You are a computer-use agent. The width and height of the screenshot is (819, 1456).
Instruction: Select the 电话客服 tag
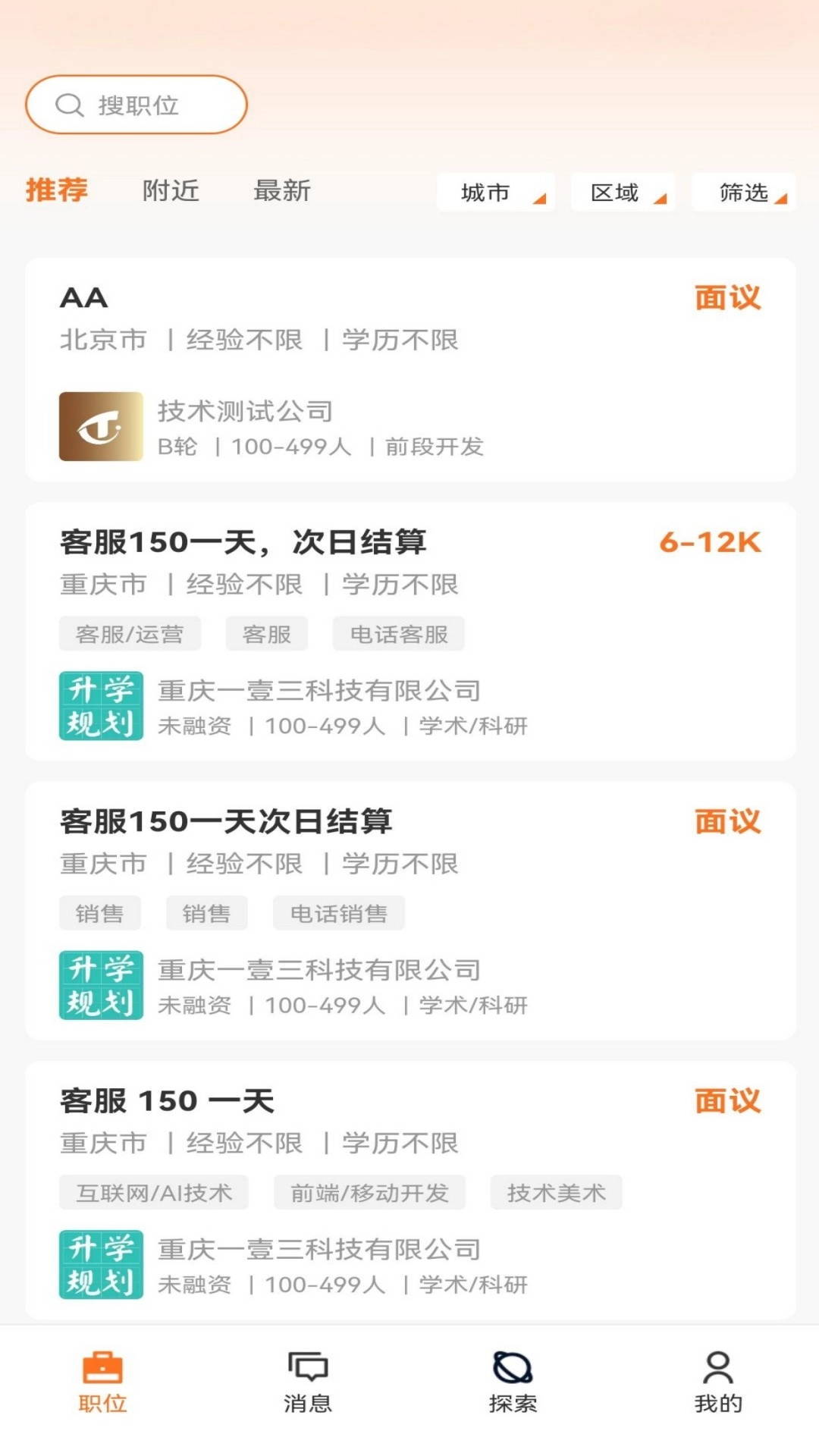(x=398, y=634)
